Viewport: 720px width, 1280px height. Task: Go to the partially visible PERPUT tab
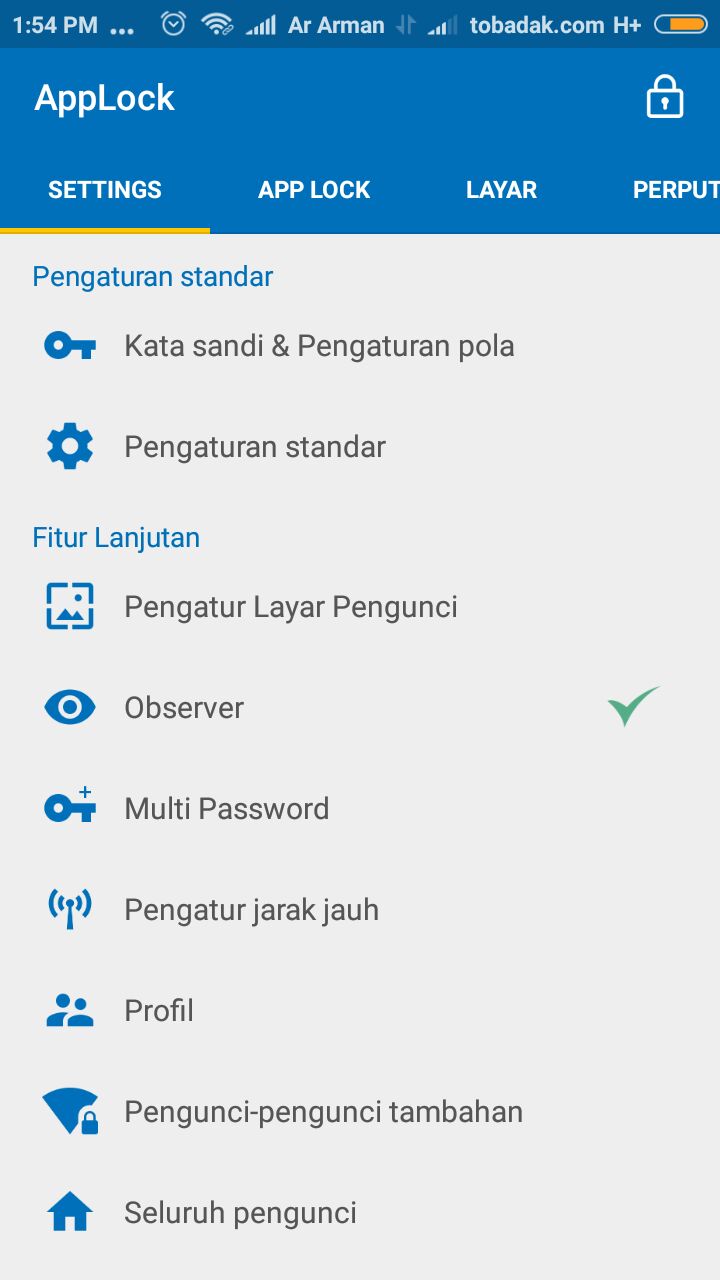pyautogui.click(x=675, y=190)
